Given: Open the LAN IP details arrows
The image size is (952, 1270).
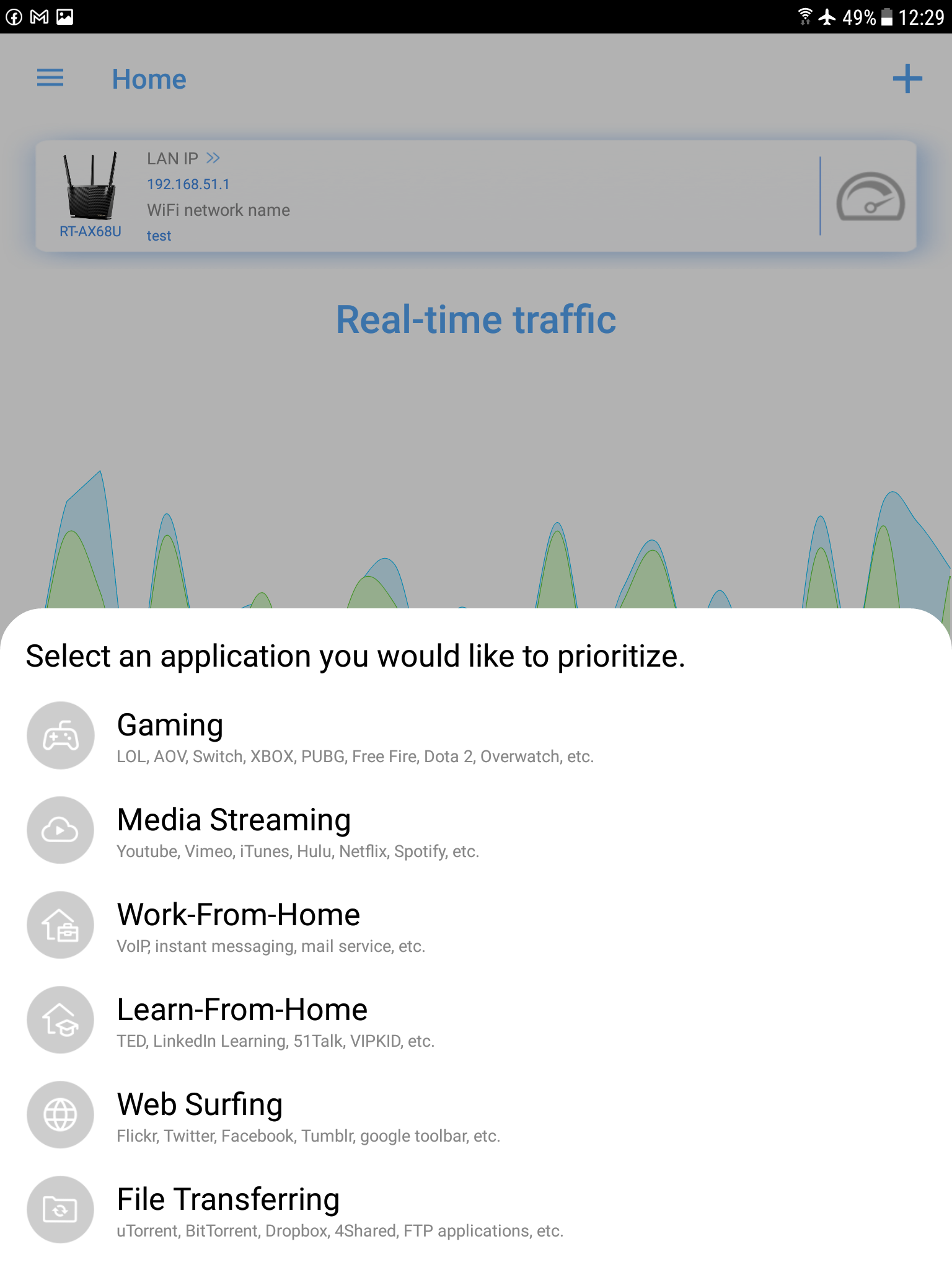Looking at the screenshot, I should [213, 158].
